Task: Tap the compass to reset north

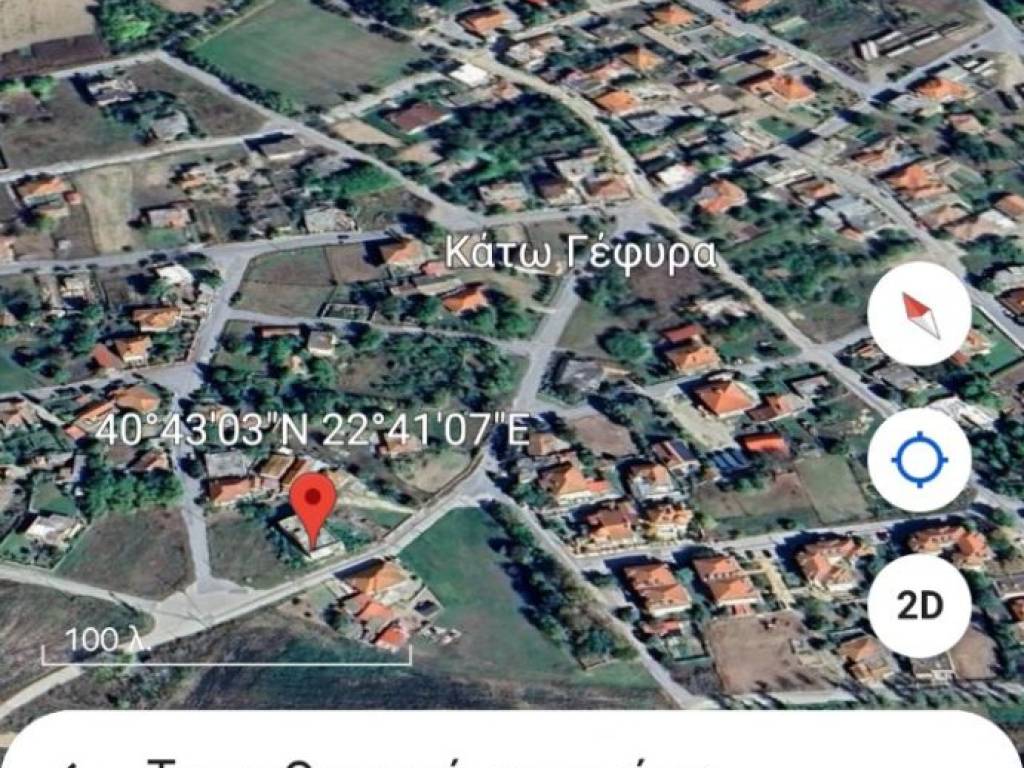Action: (919, 314)
